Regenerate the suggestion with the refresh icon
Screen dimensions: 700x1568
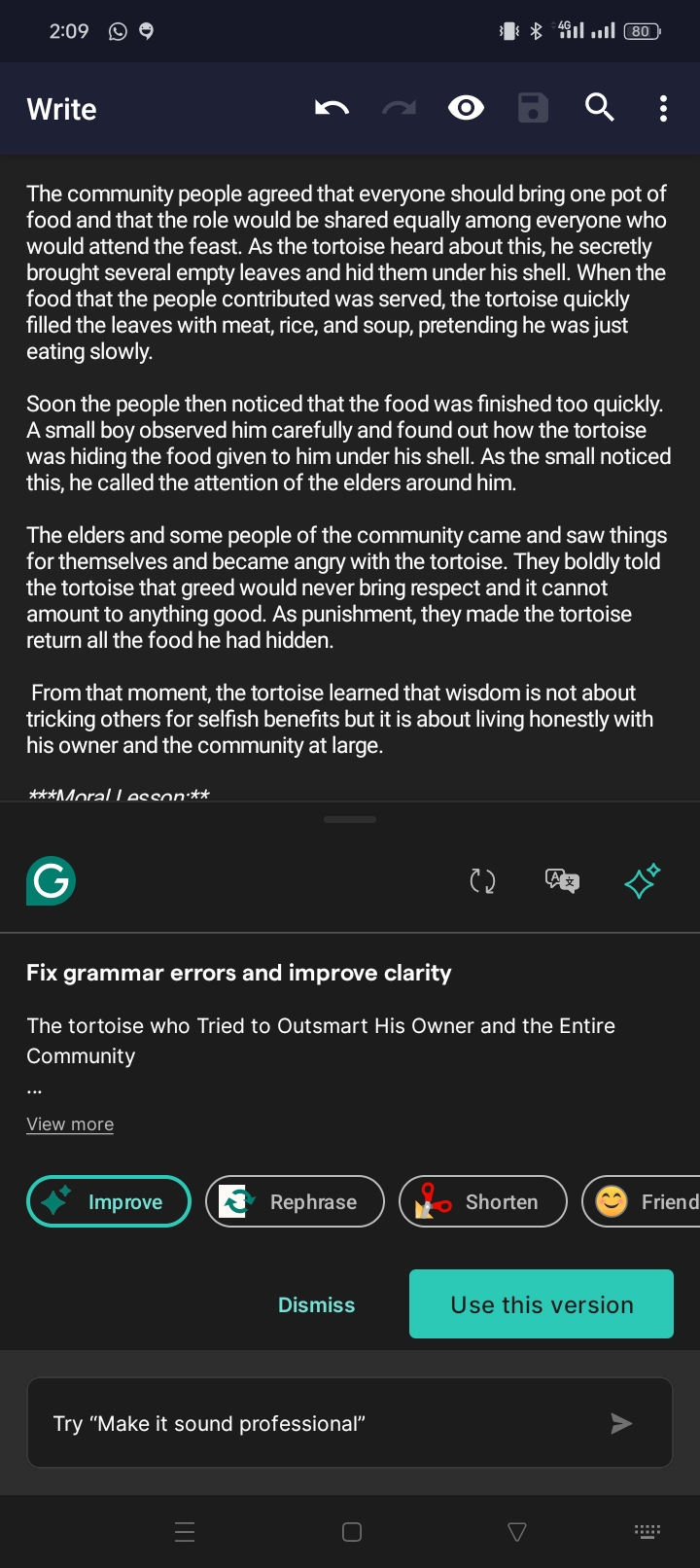(482, 881)
